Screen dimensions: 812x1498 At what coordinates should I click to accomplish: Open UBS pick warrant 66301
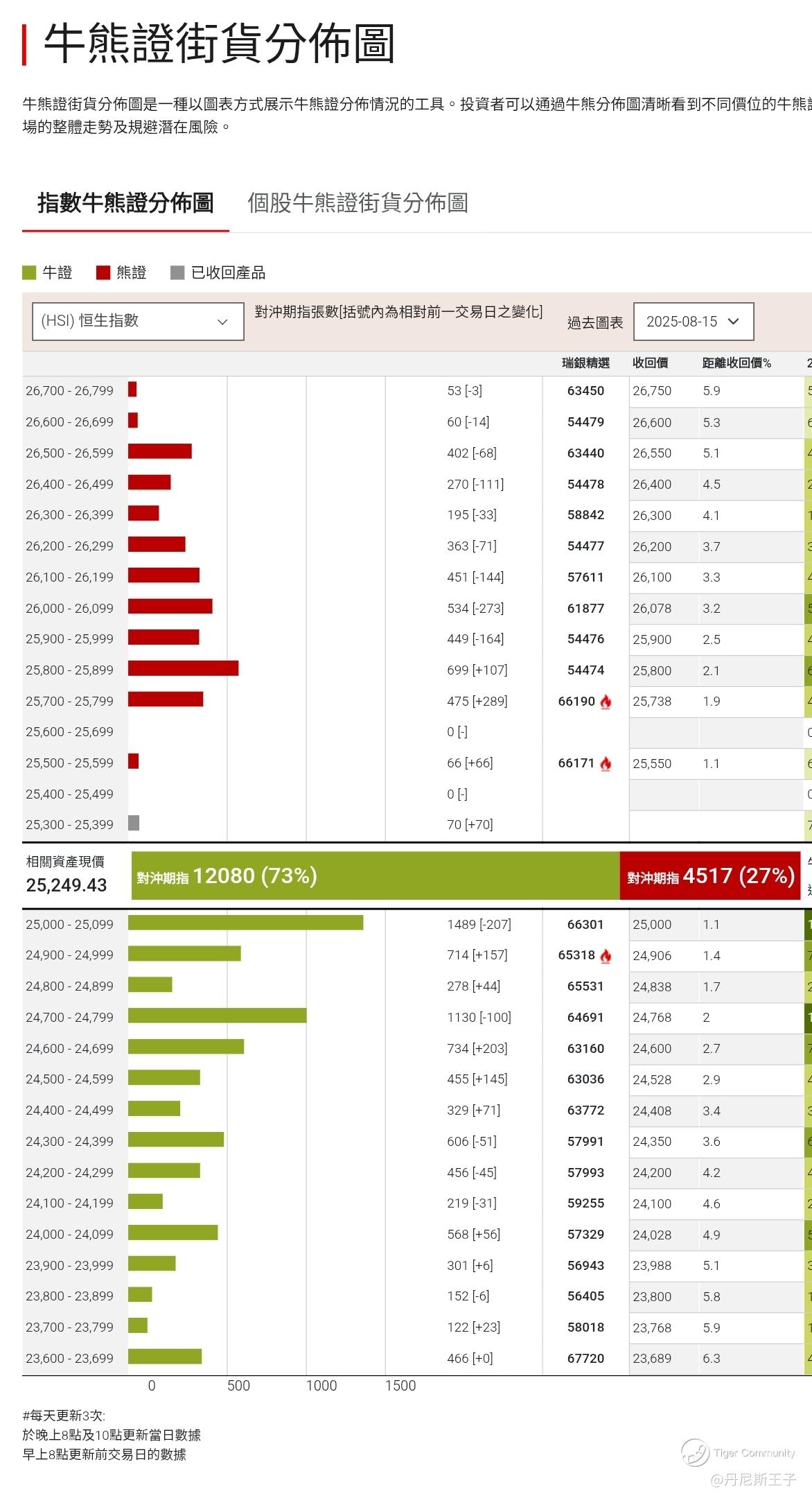[585, 925]
